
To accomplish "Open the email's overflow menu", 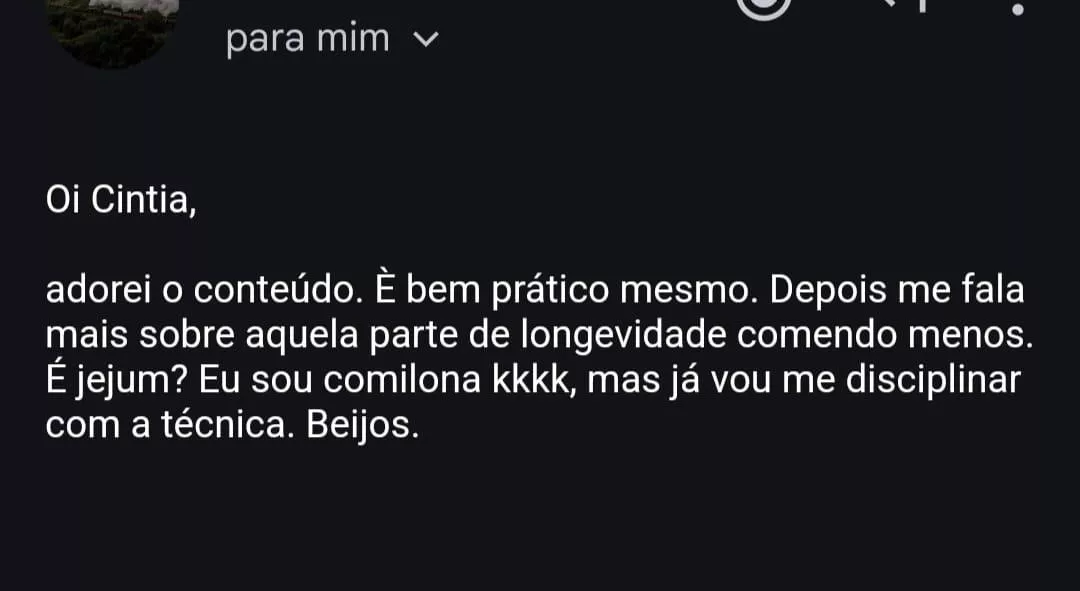I will (1018, 8).
